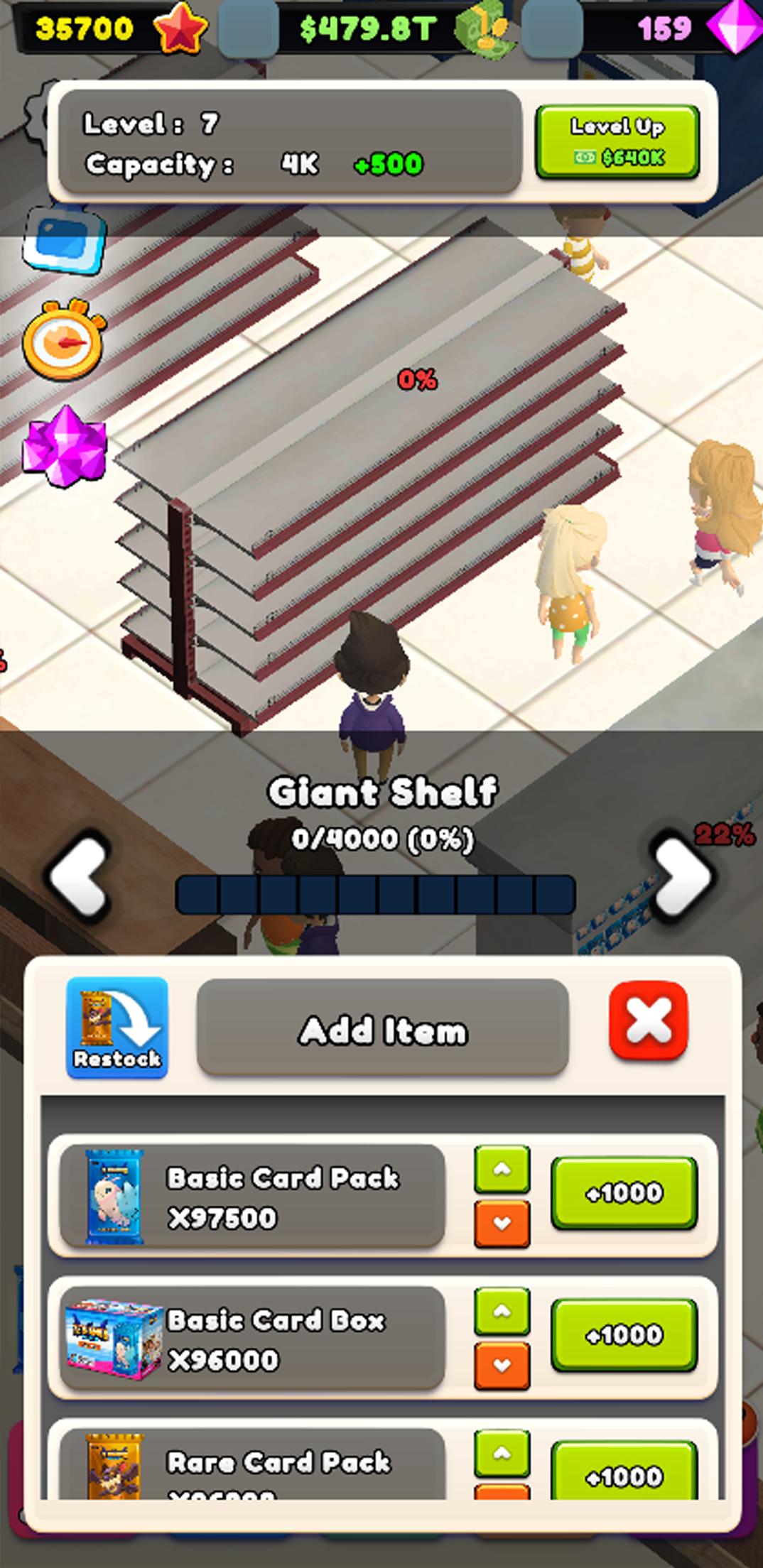Add +1000 Basic Card Box

(623, 1334)
